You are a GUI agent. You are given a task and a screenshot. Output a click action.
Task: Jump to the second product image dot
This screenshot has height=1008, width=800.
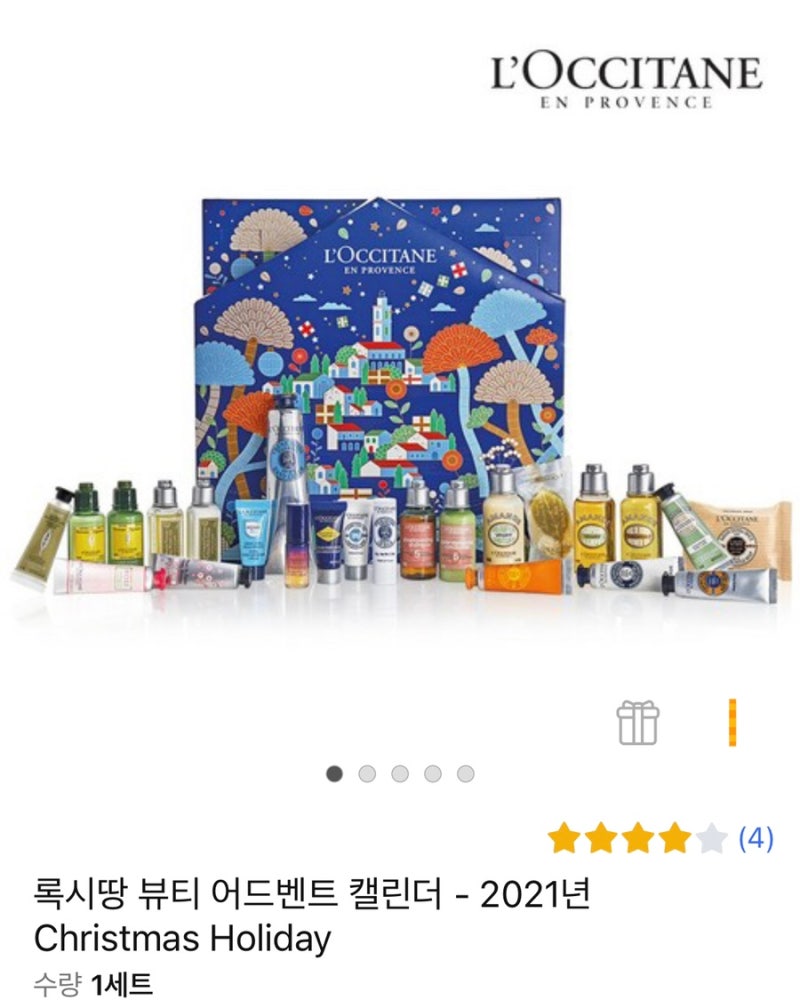(367, 773)
